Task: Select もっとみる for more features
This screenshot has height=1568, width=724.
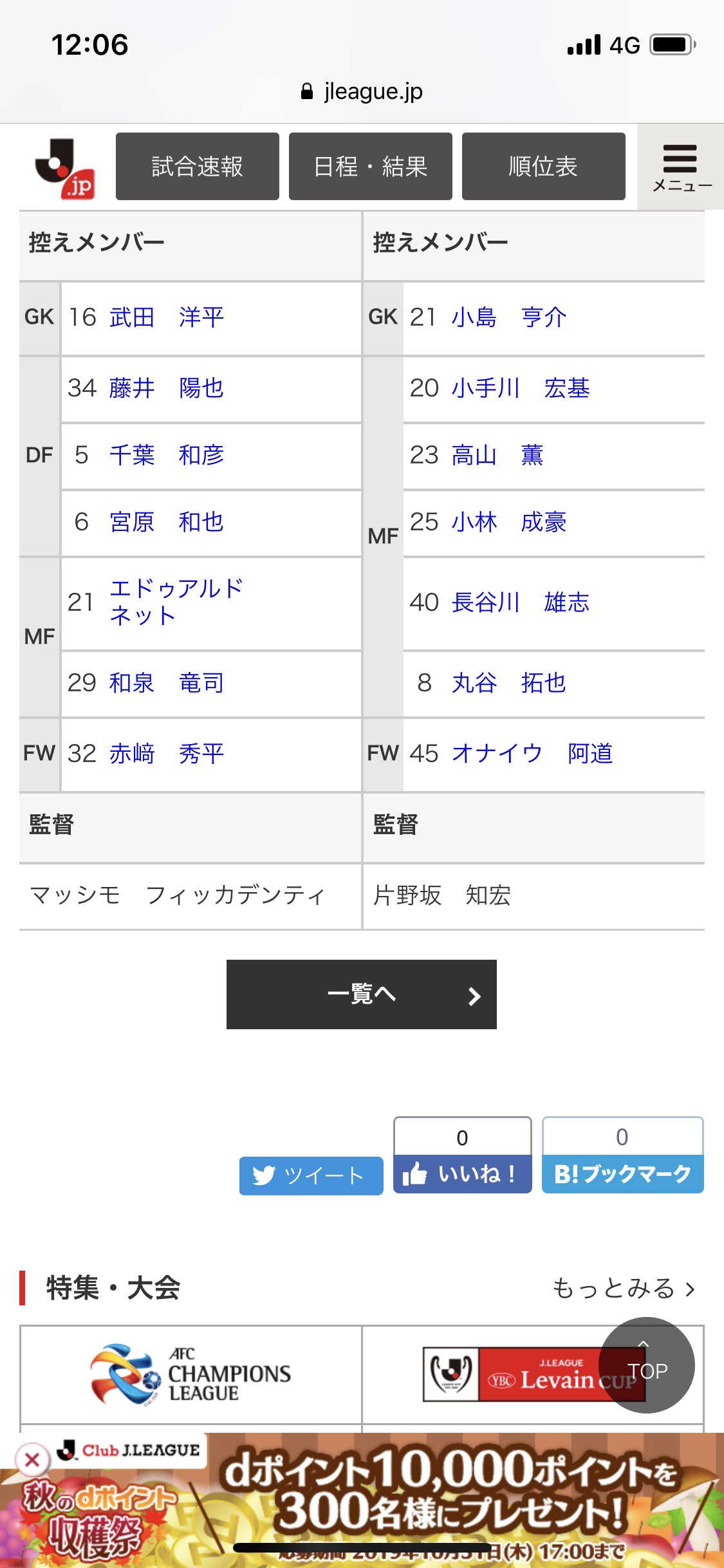Action: click(x=623, y=1288)
